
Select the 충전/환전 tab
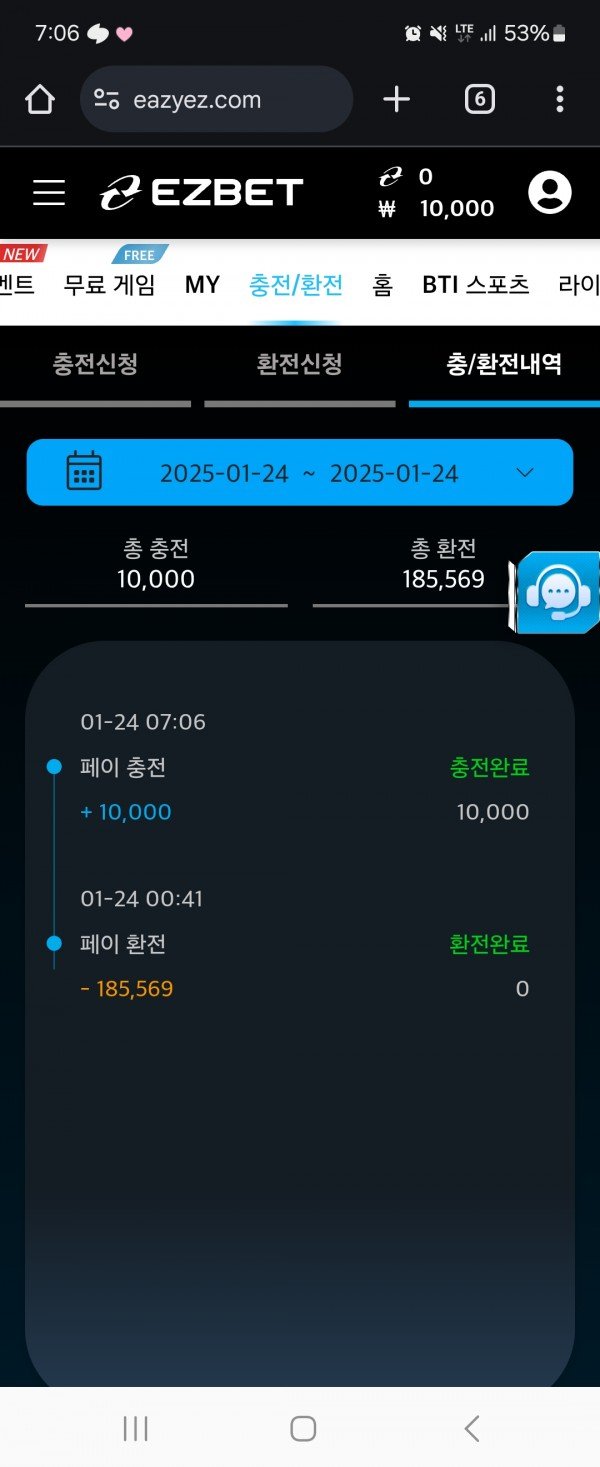pos(296,284)
